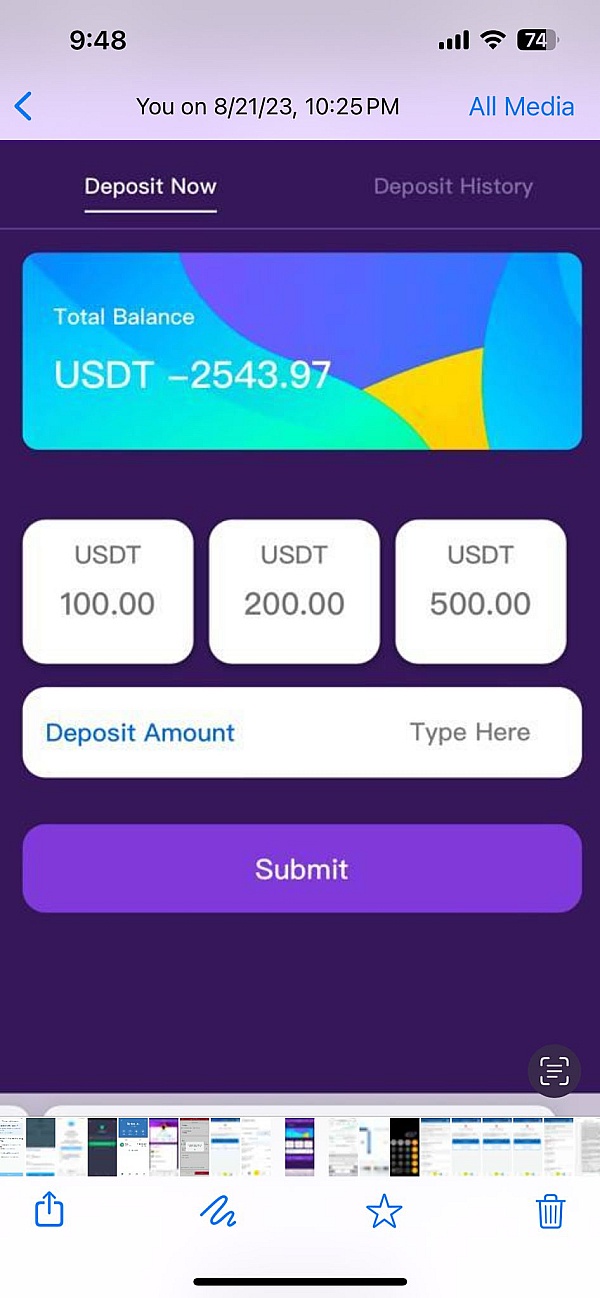Viewport: 600px width, 1298px height.
Task: Go back from the media viewer
Action: [x=24, y=106]
